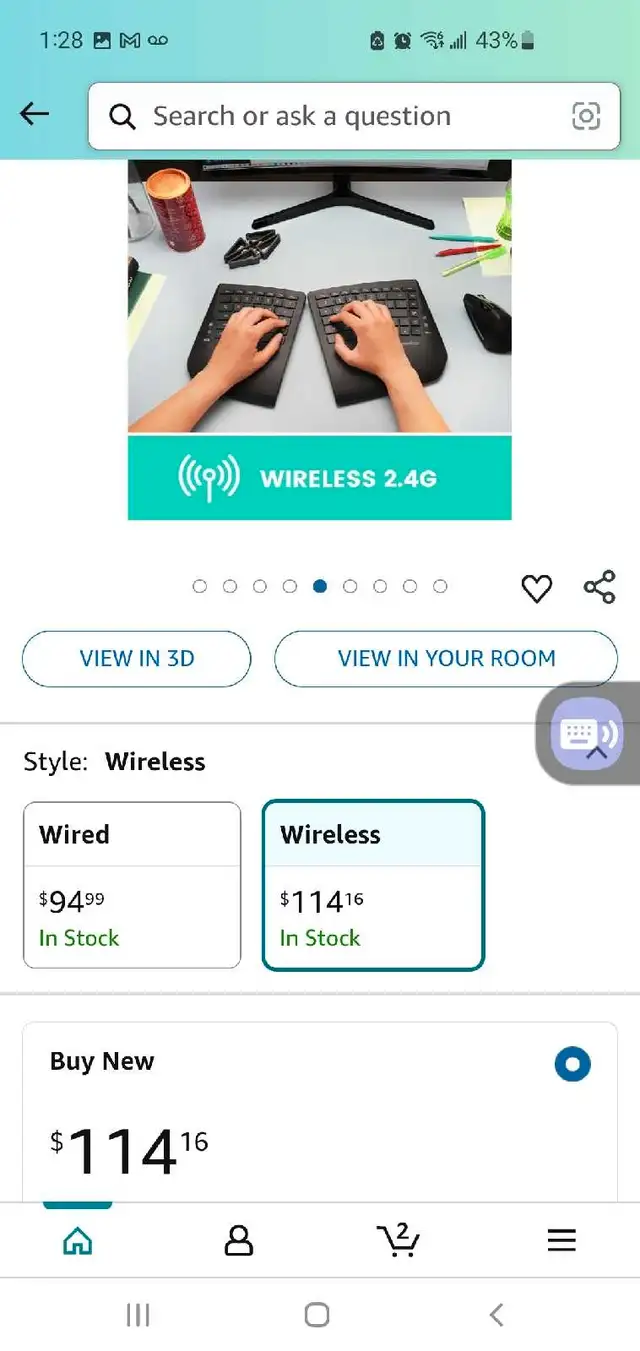Tap VIEW IN 3D button

[x=136, y=659]
